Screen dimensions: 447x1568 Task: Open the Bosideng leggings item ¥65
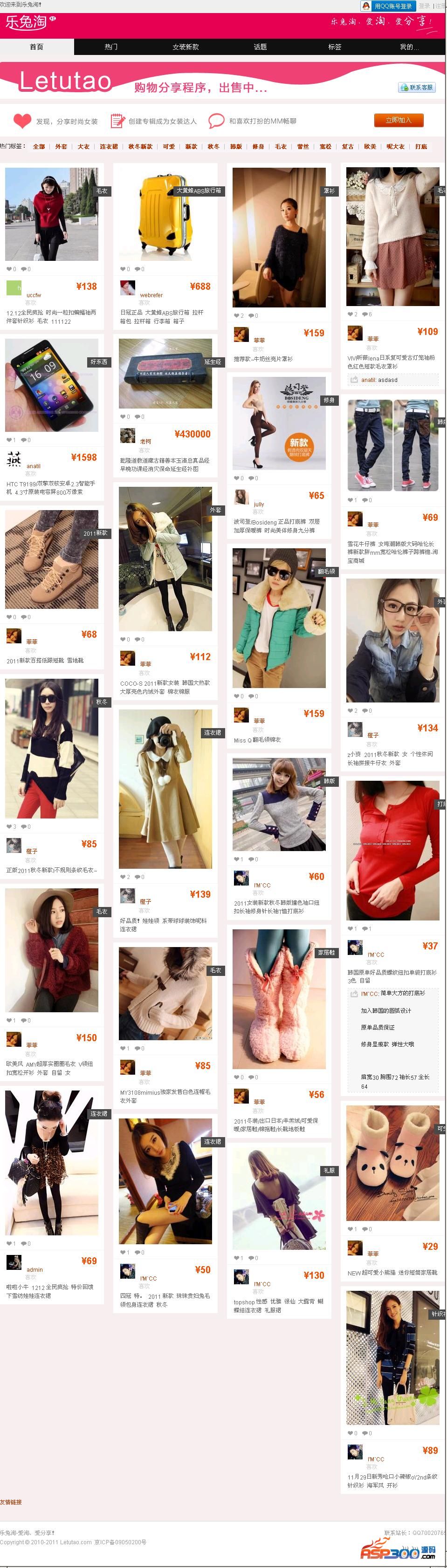tap(279, 423)
